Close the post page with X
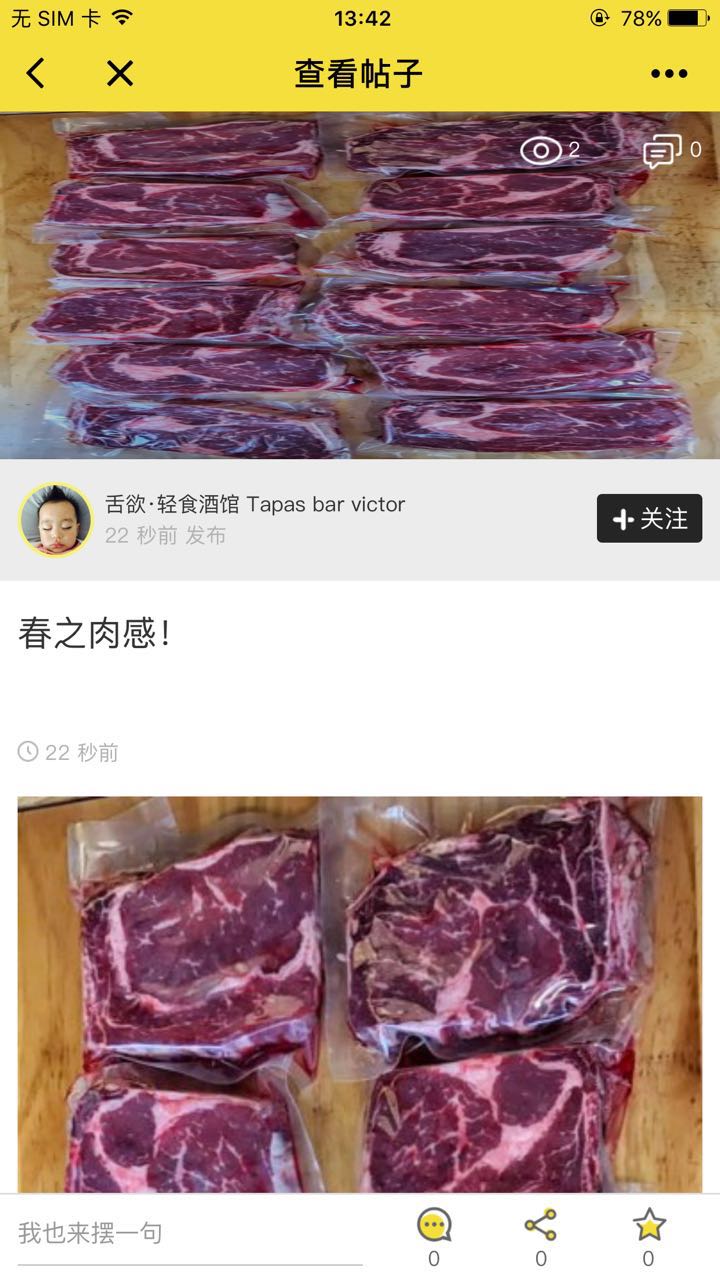The width and height of the screenshot is (720, 1280). pos(120,73)
